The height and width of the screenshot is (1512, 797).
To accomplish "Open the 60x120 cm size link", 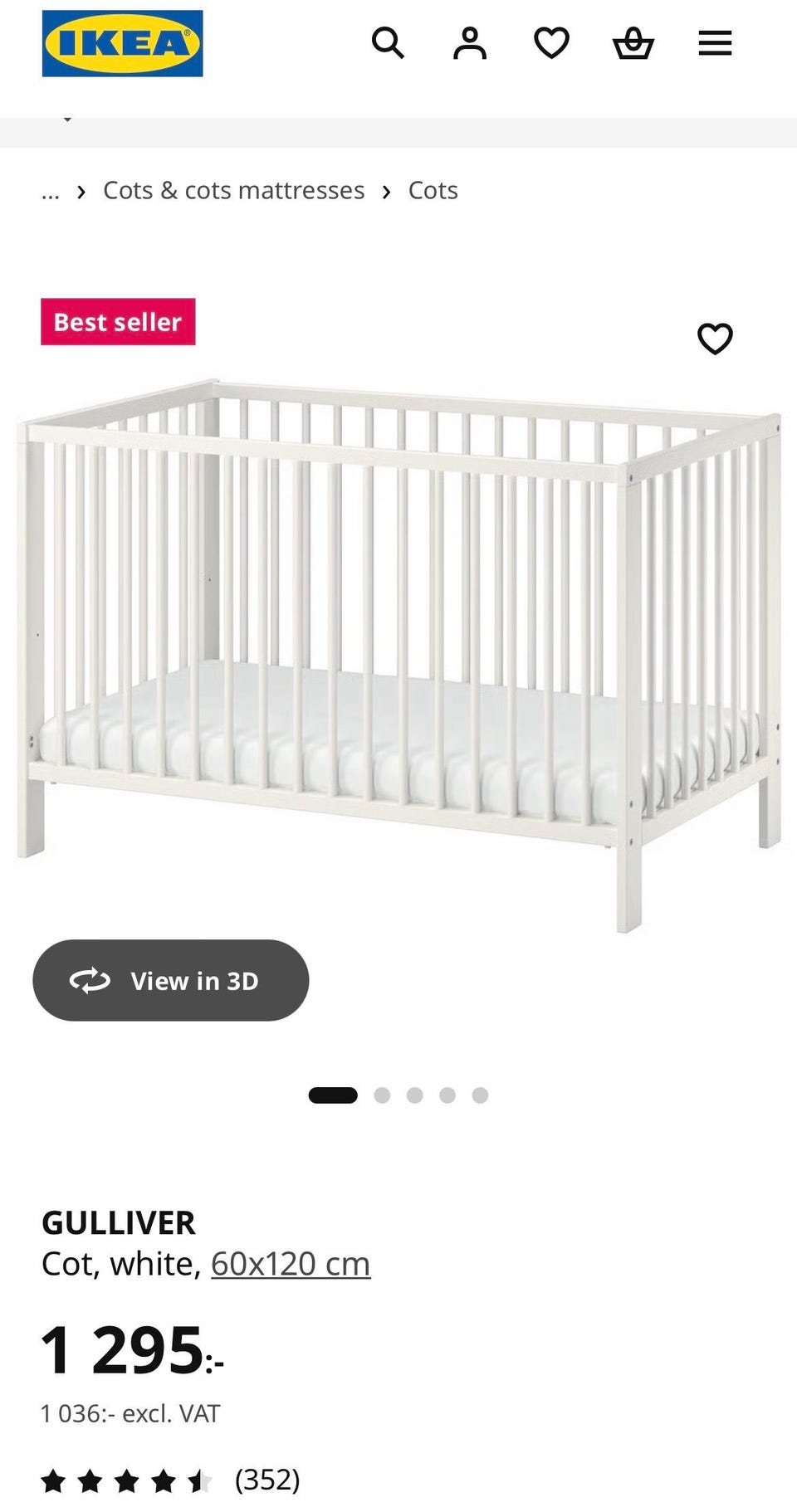I will (x=291, y=1264).
